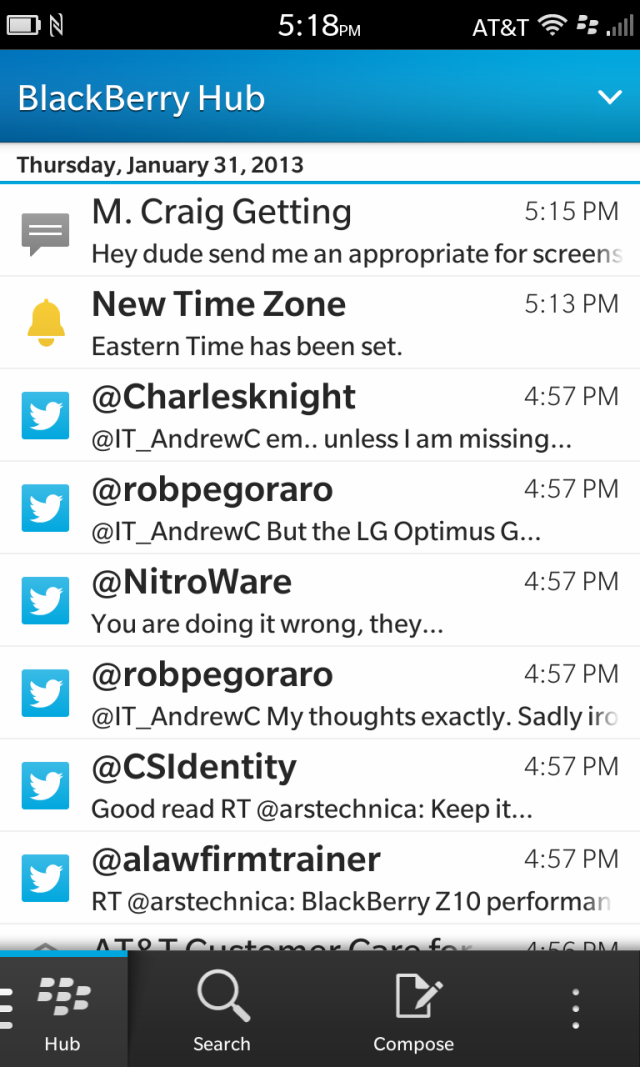Compose a new message

pos(413,1010)
